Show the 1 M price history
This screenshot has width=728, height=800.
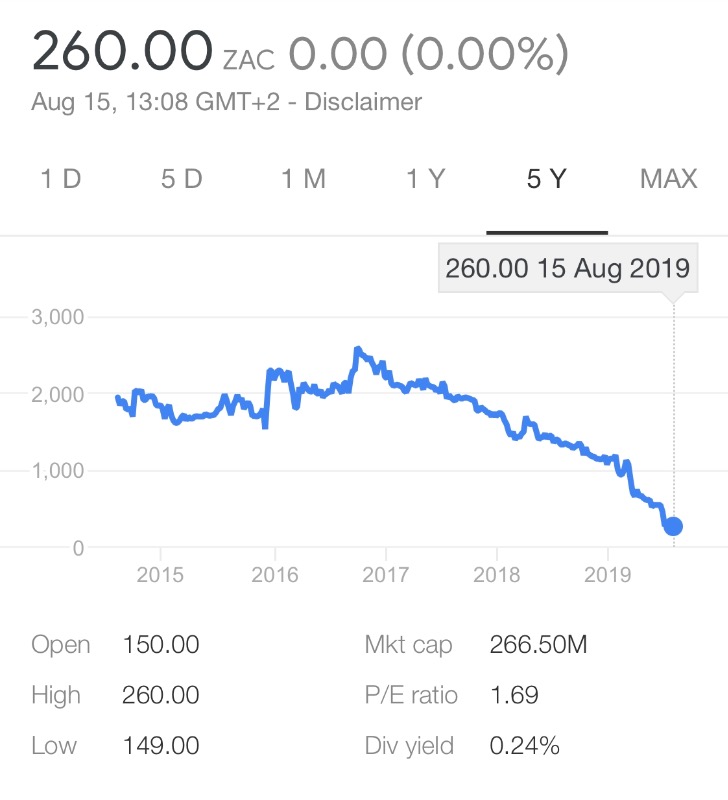(x=303, y=180)
